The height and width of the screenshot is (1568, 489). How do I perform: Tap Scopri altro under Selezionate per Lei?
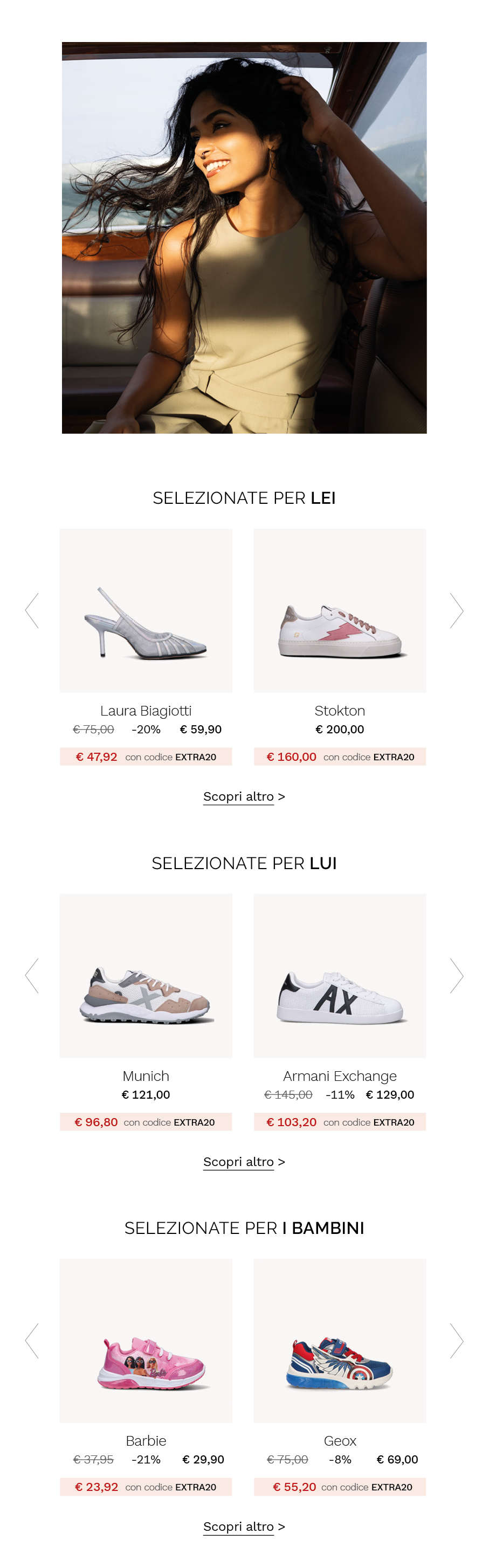tap(244, 796)
